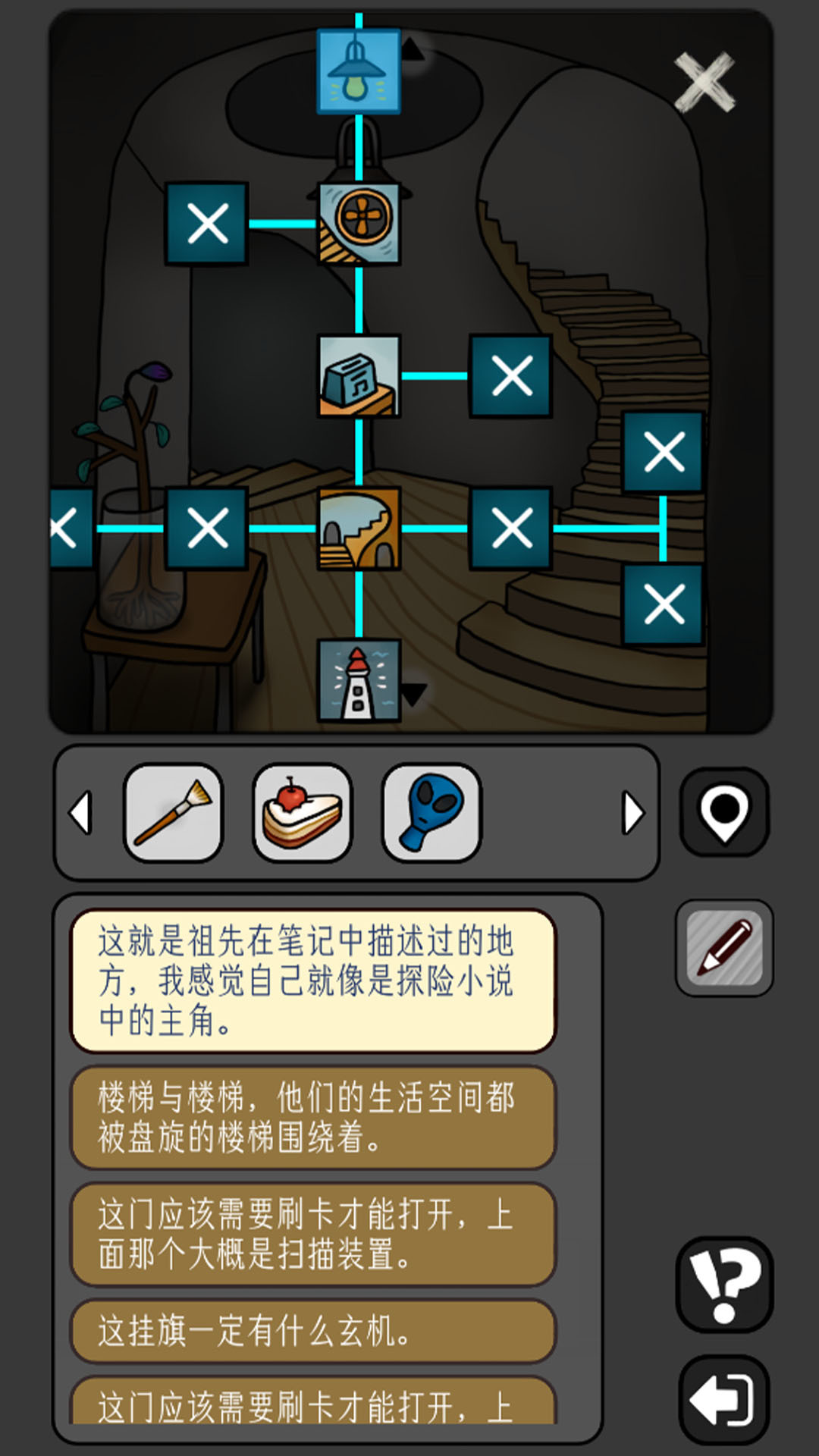Viewport: 819px width, 1456px height.
Task: Open the hint button
Action: 724,1285
